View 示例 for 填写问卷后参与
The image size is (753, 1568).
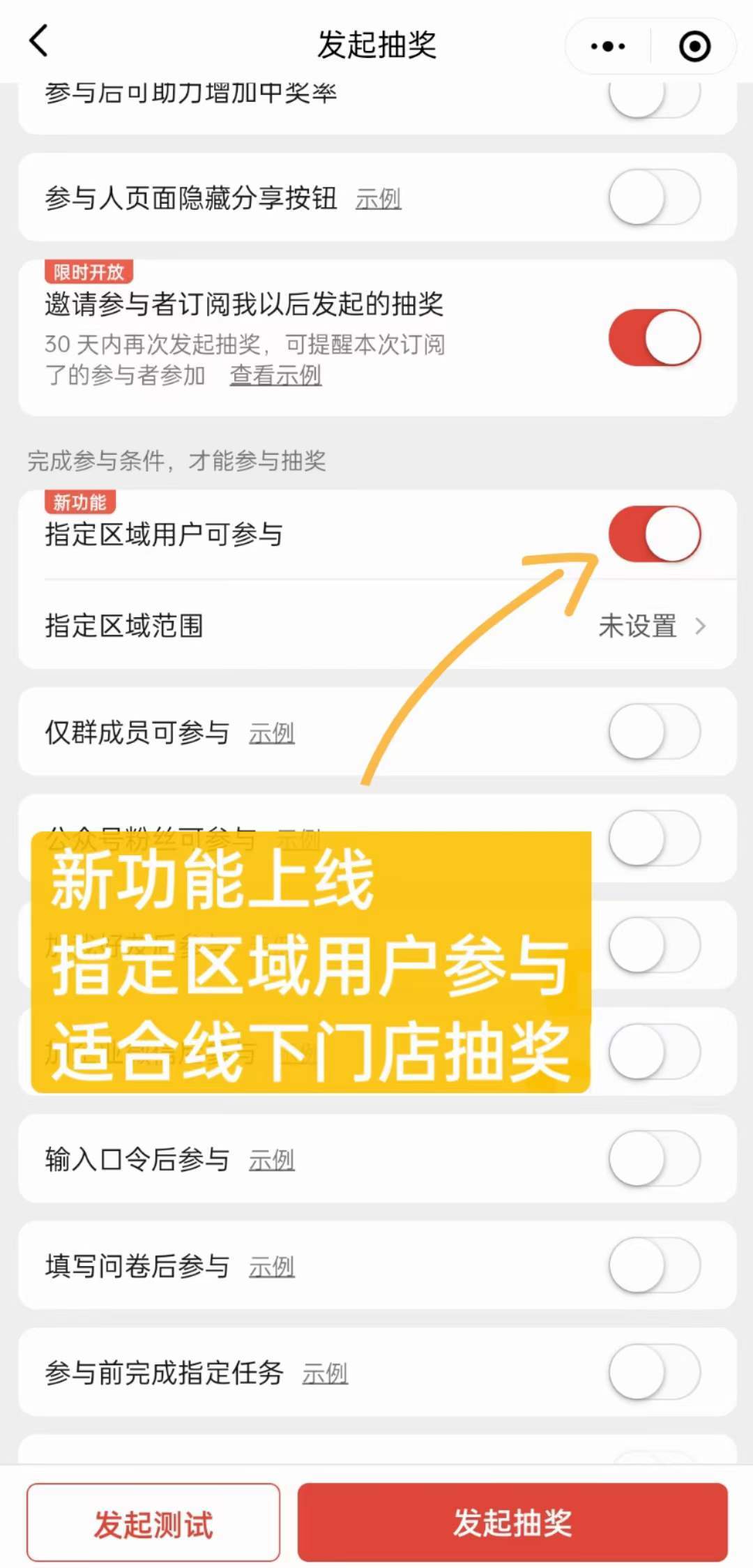tap(271, 1267)
